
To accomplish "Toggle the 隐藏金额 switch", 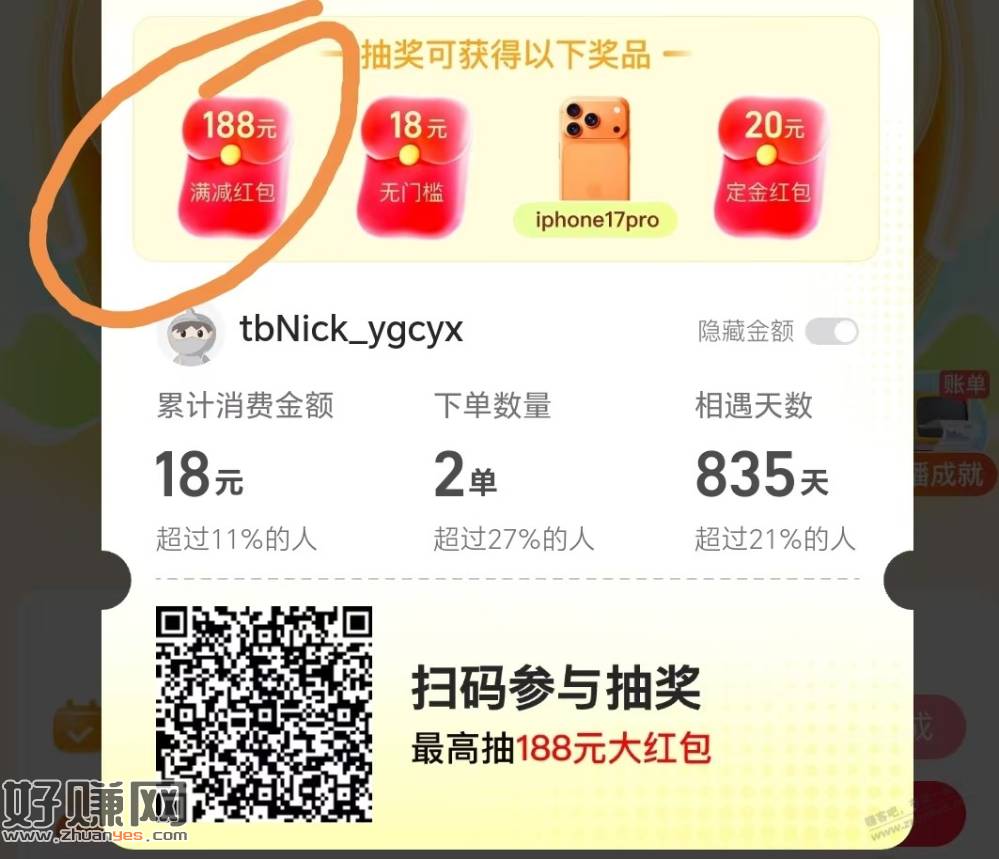I will coord(832,332).
